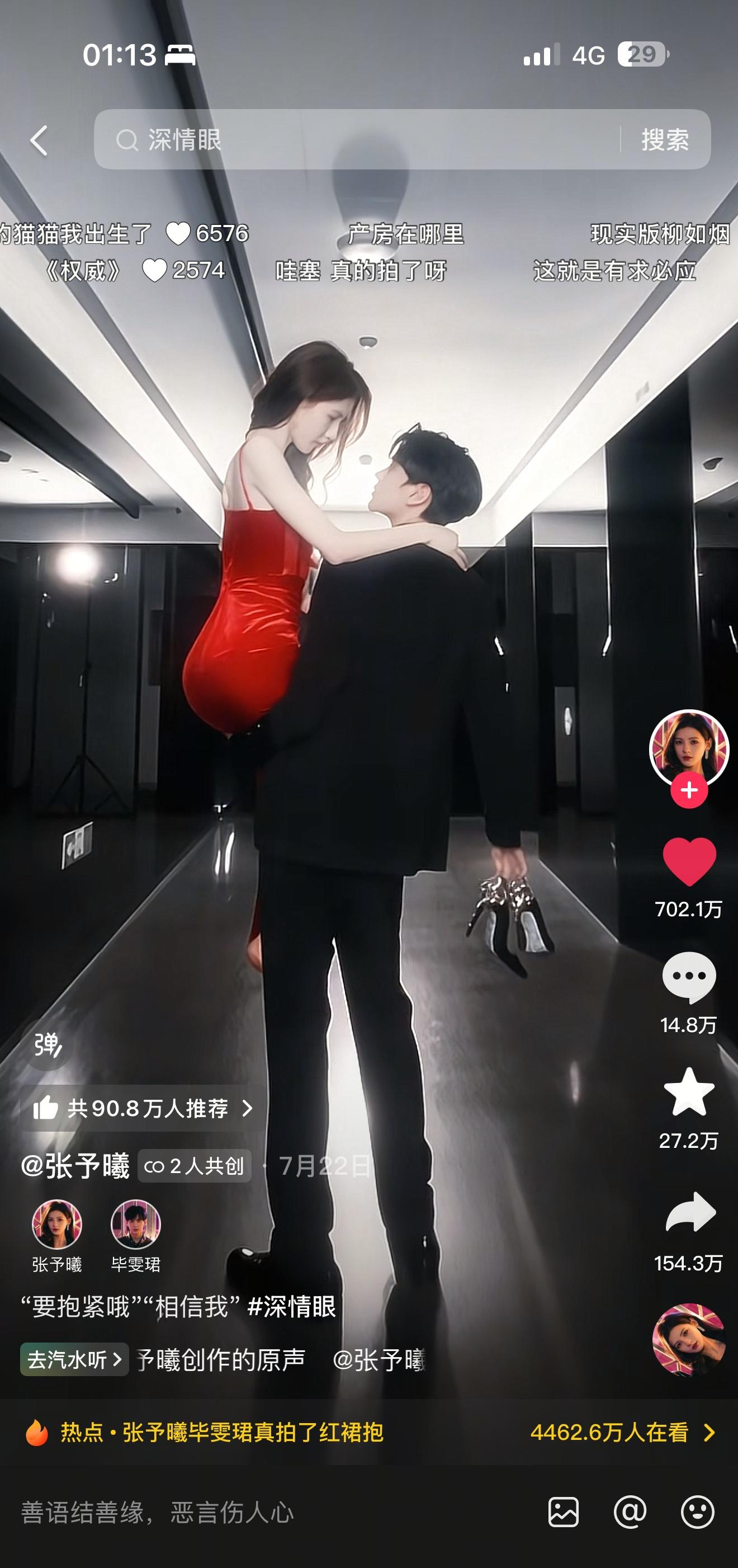Attach an image to the comment

click(x=564, y=1512)
